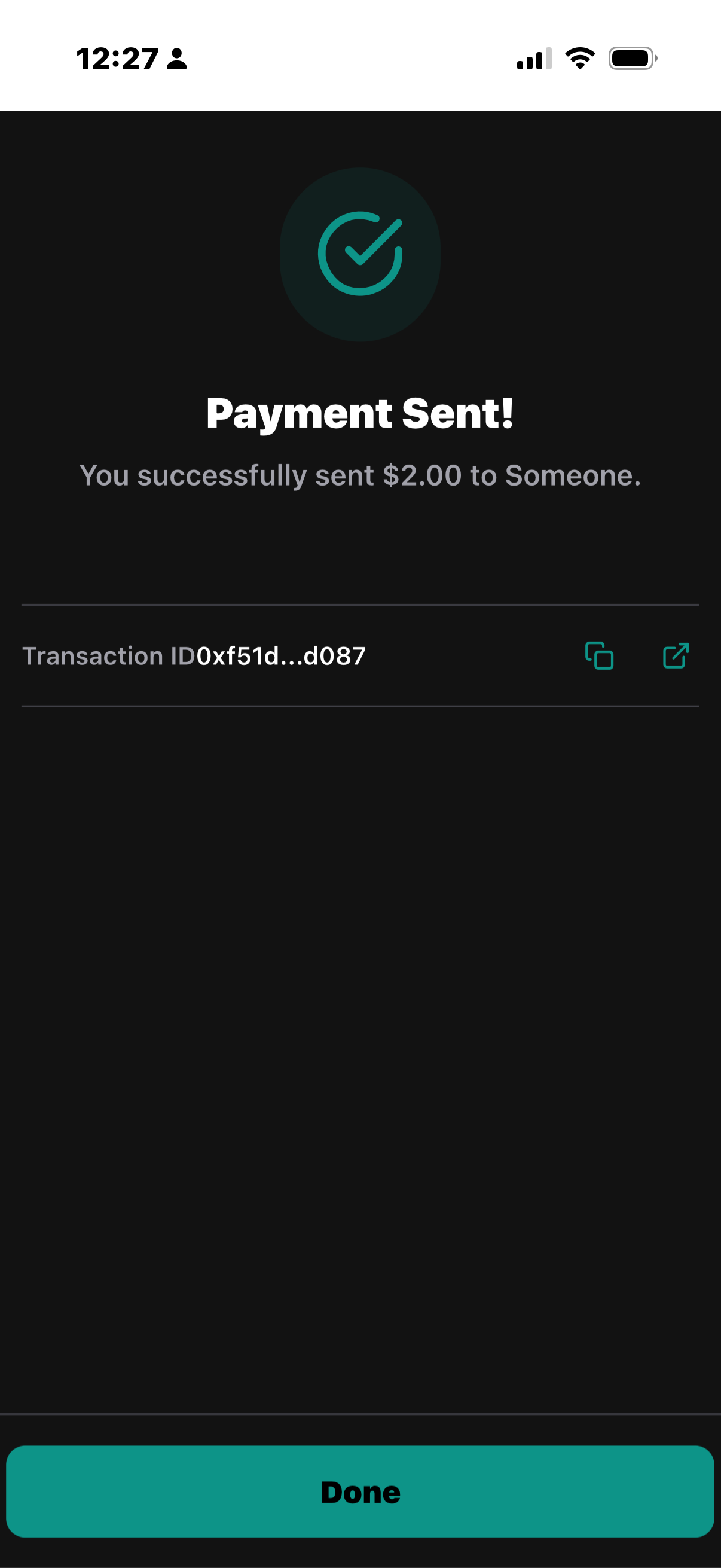Image resolution: width=721 pixels, height=1568 pixels.
Task: Tap the battery indicator
Action: click(633, 58)
